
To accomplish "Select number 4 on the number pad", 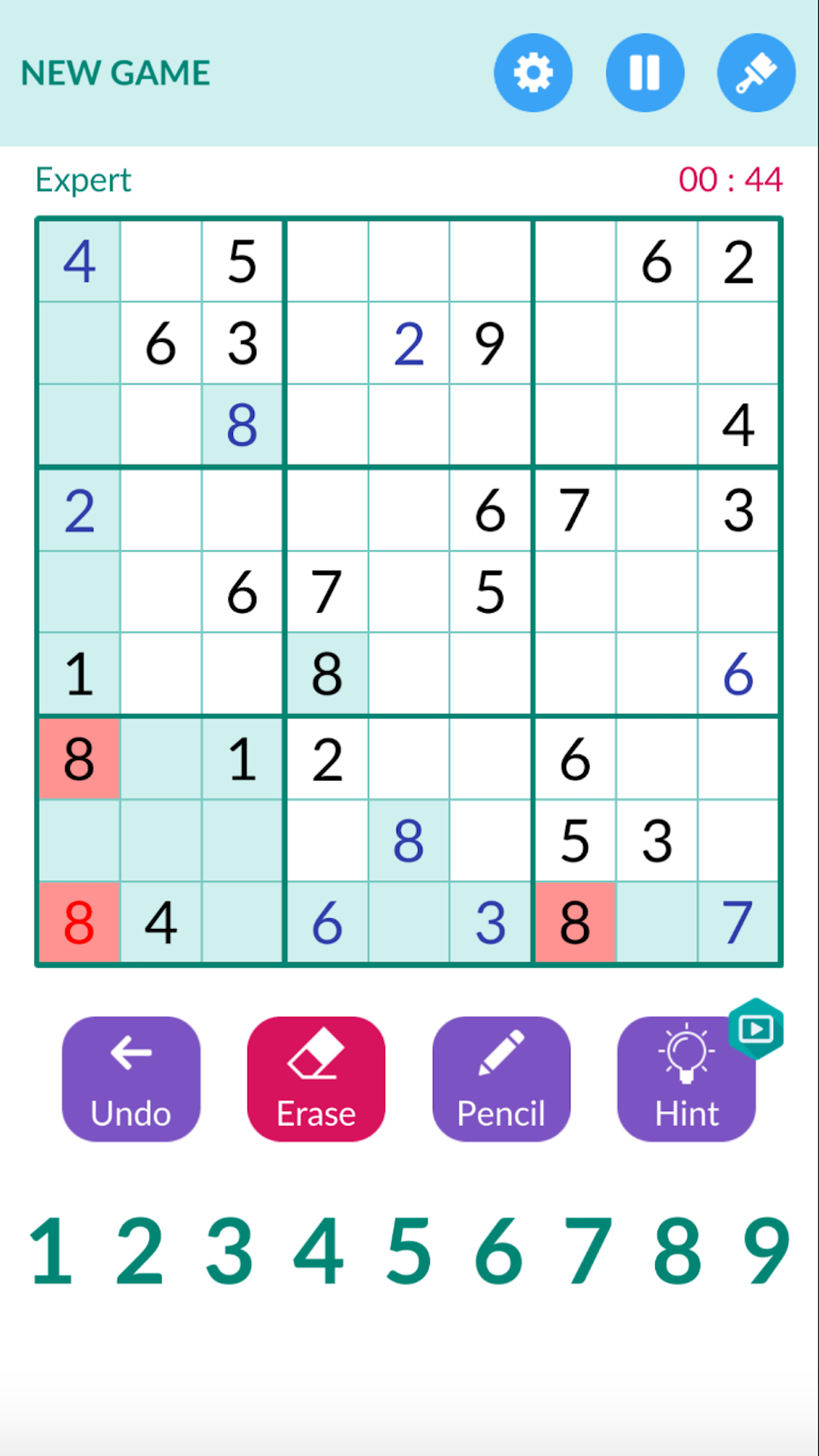I will (x=318, y=1251).
